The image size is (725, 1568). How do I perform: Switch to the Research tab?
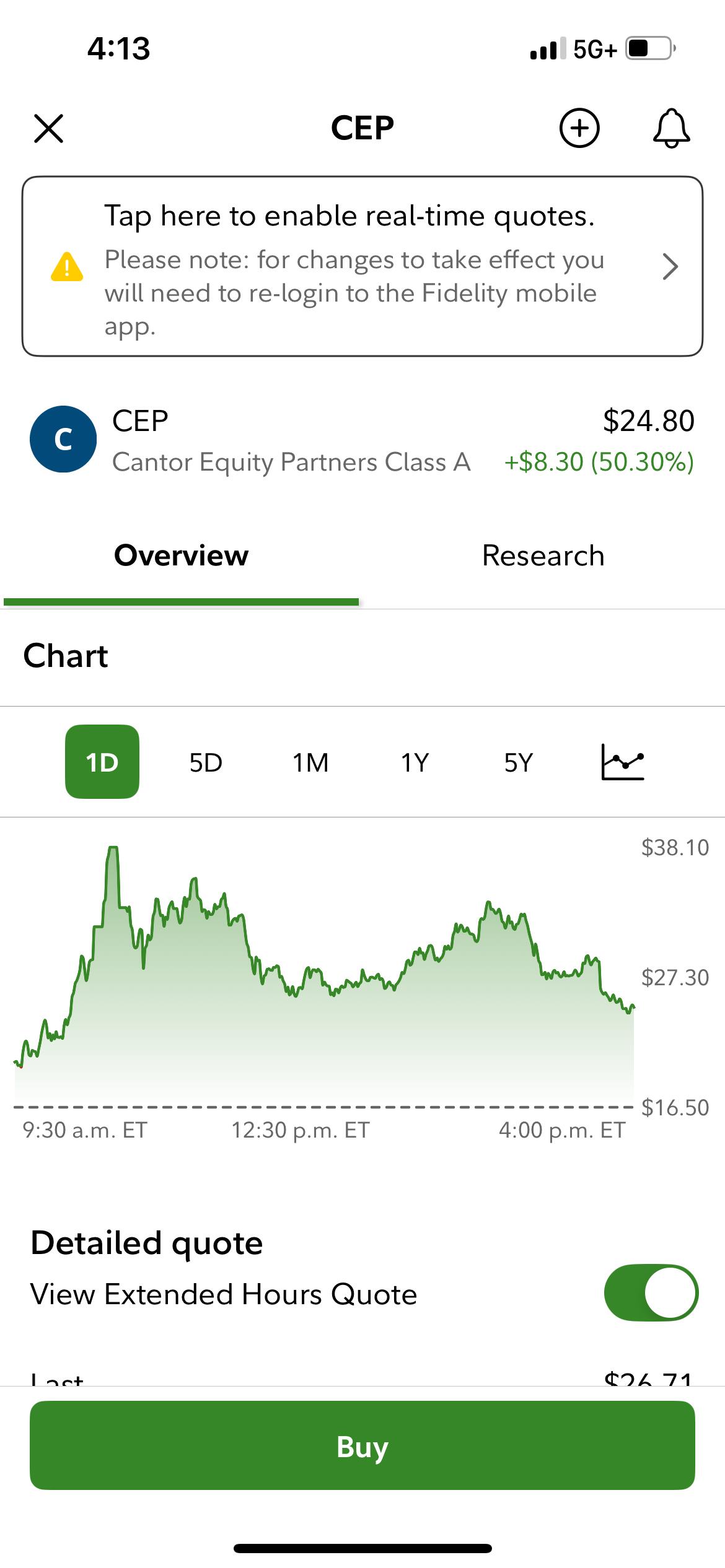(x=543, y=555)
